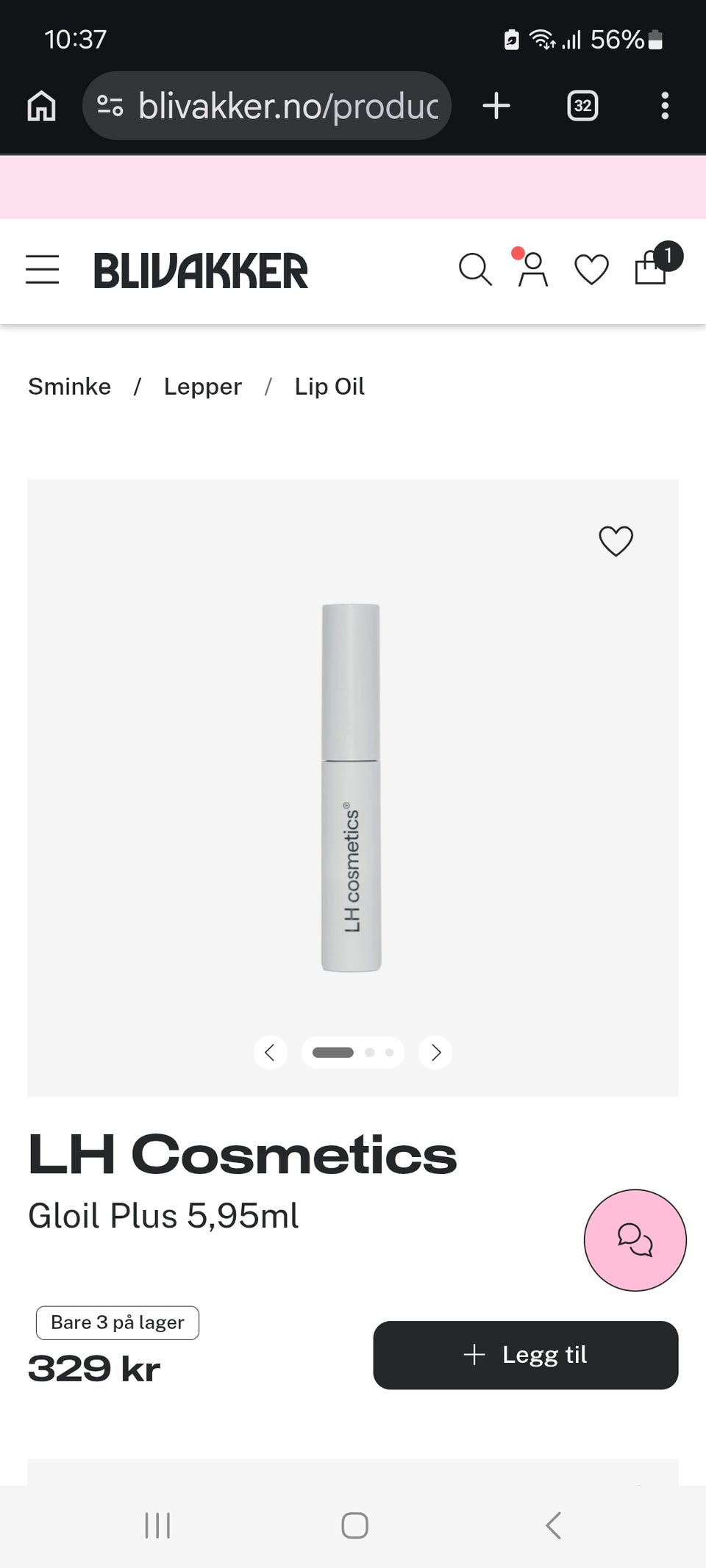Go to the Lepper breadcrumb
The height and width of the screenshot is (1568, 706).
point(203,387)
